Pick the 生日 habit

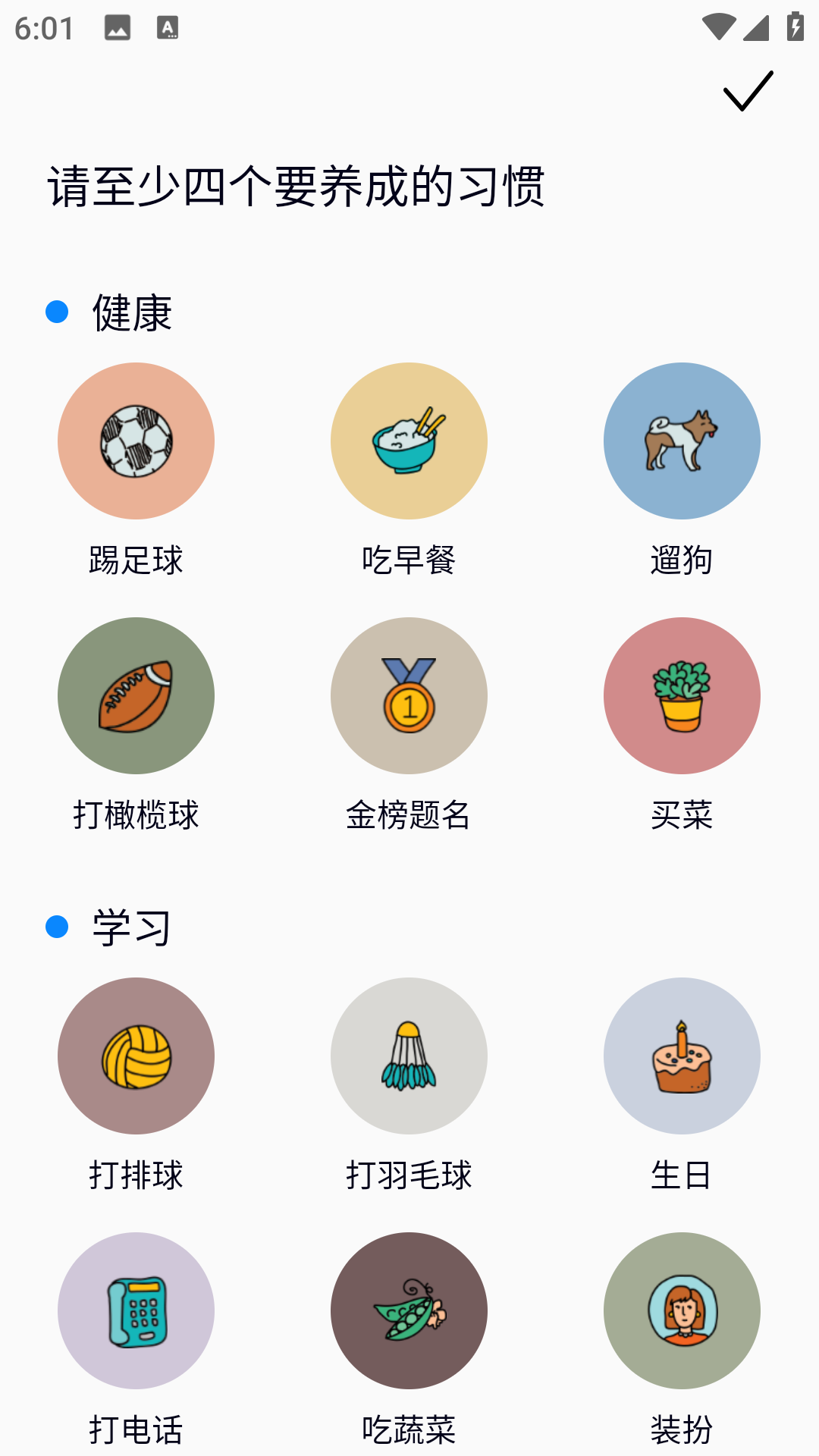point(682,1056)
